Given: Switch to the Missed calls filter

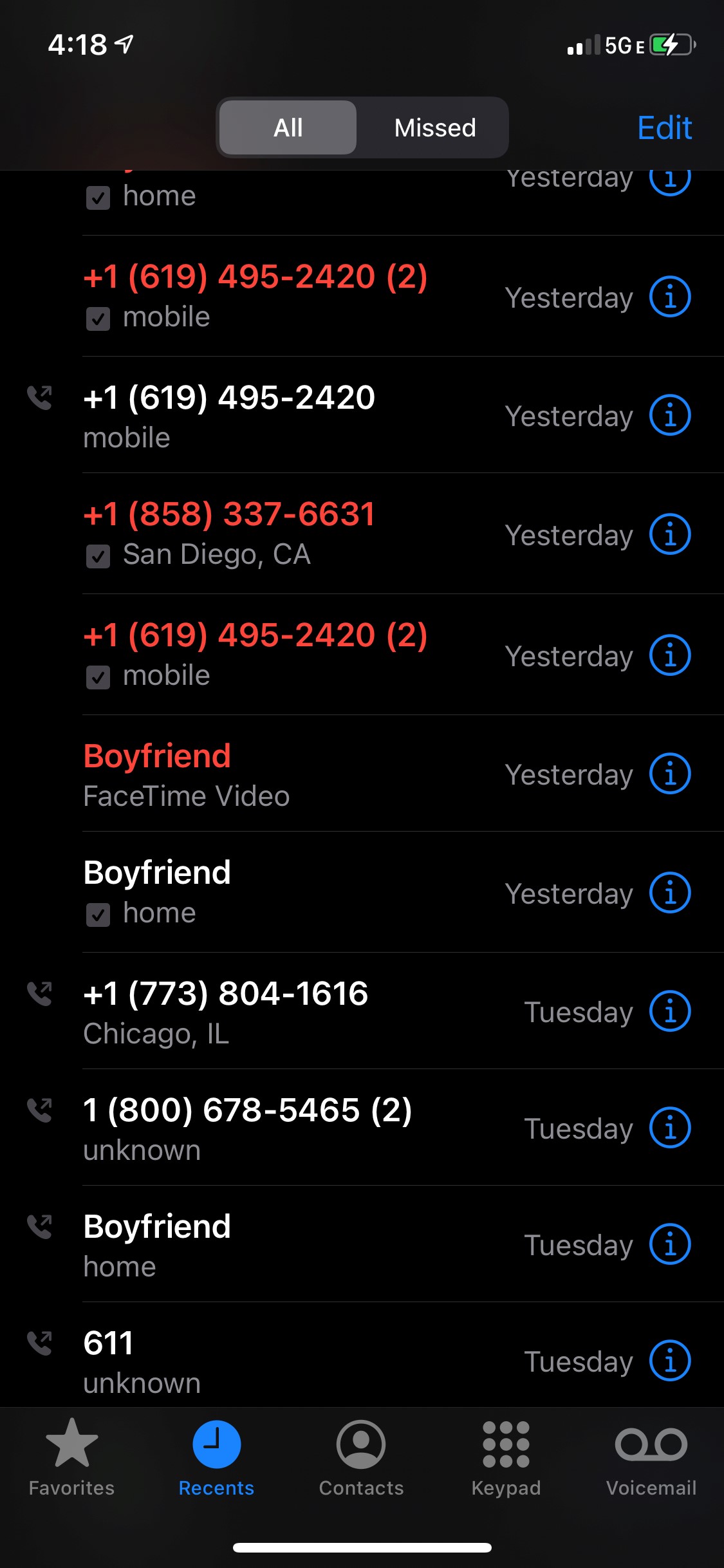Looking at the screenshot, I should (x=435, y=127).
